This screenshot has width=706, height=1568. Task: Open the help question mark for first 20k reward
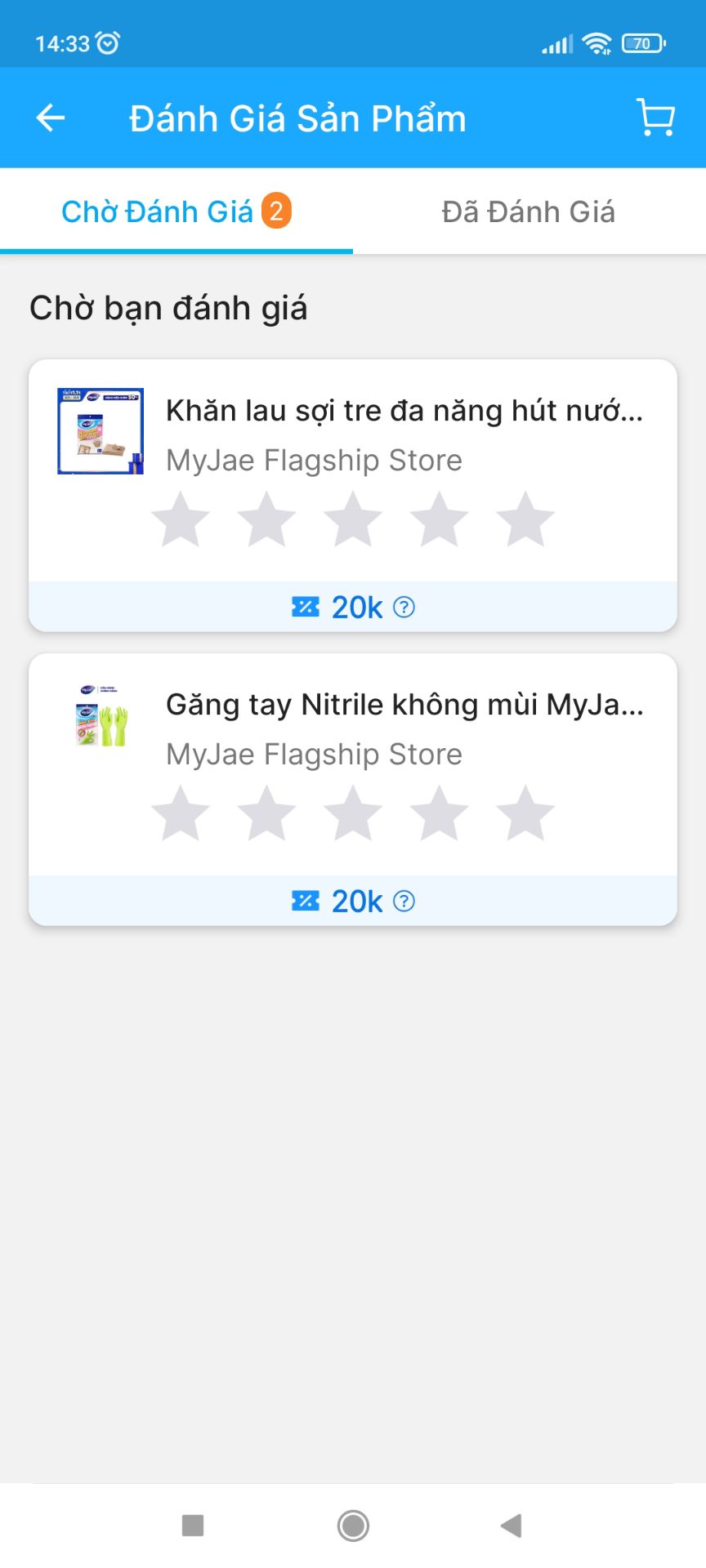click(404, 606)
